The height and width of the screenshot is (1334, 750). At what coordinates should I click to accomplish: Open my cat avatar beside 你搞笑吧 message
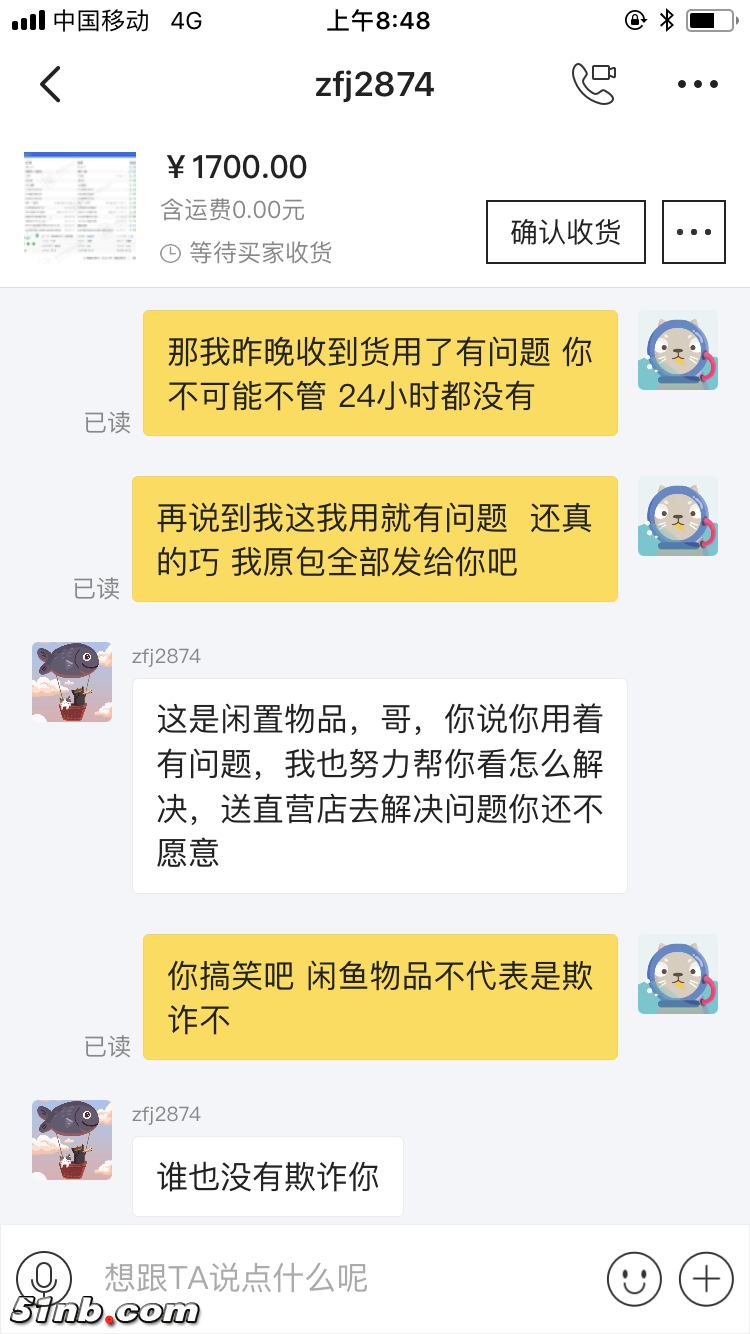coord(678,974)
